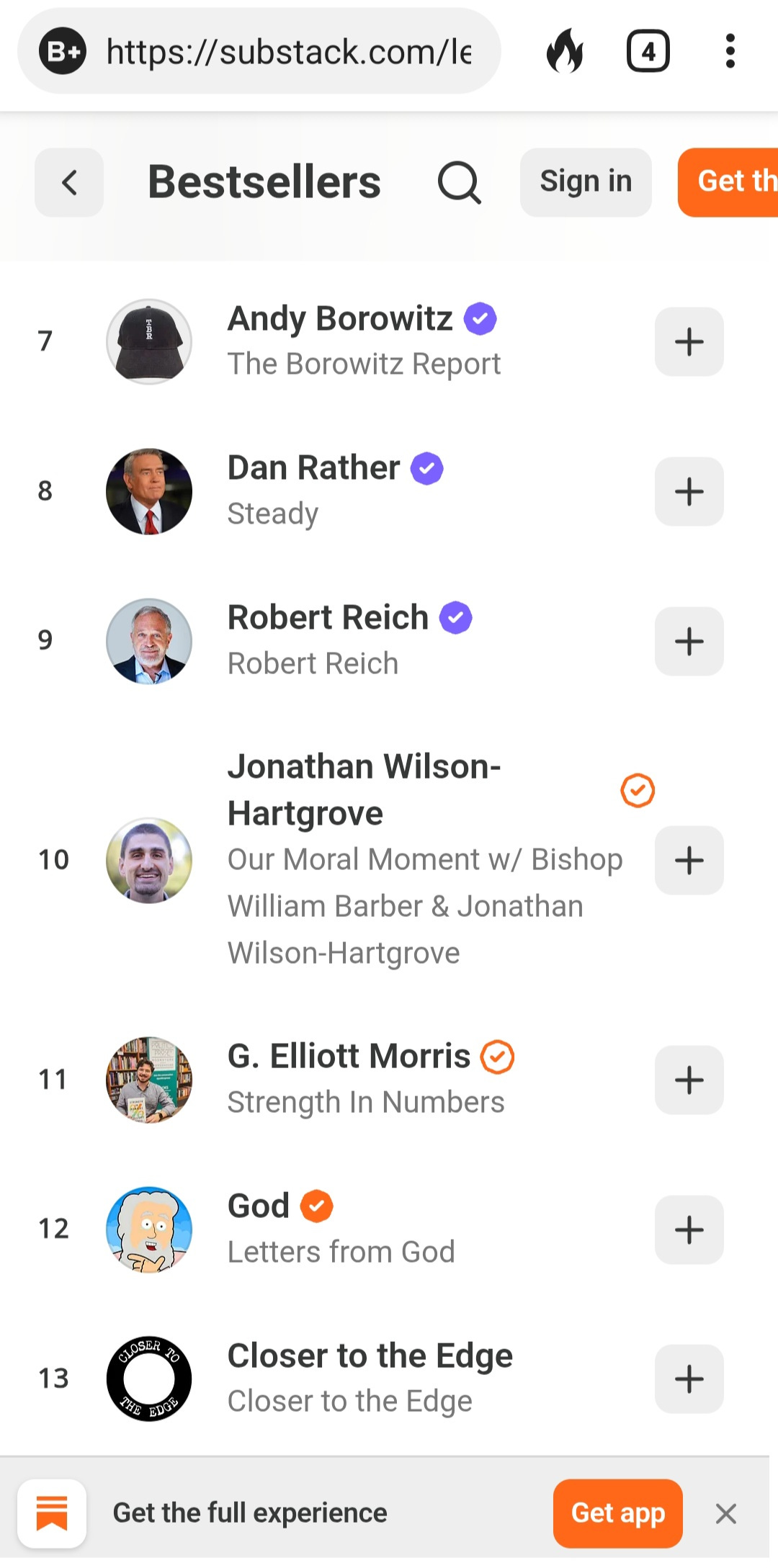Go back from the Bestsellers page
The width and height of the screenshot is (778, 1568).
(69, 182)
